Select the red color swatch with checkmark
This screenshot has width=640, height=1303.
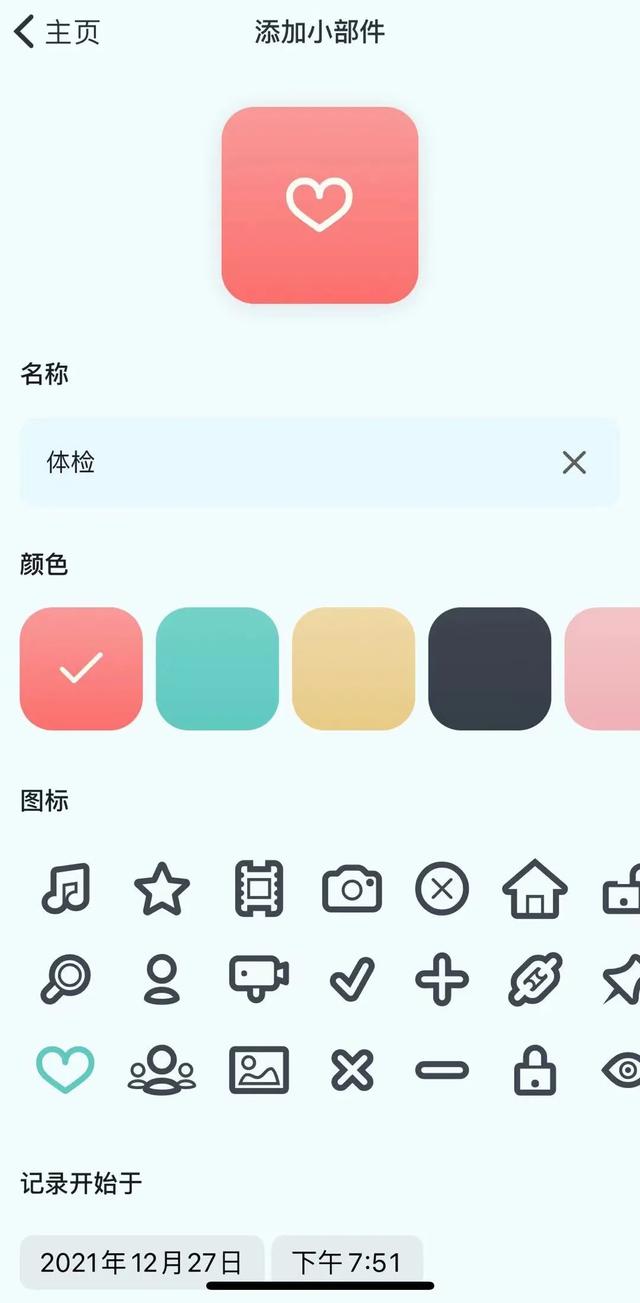coord(81,669)
